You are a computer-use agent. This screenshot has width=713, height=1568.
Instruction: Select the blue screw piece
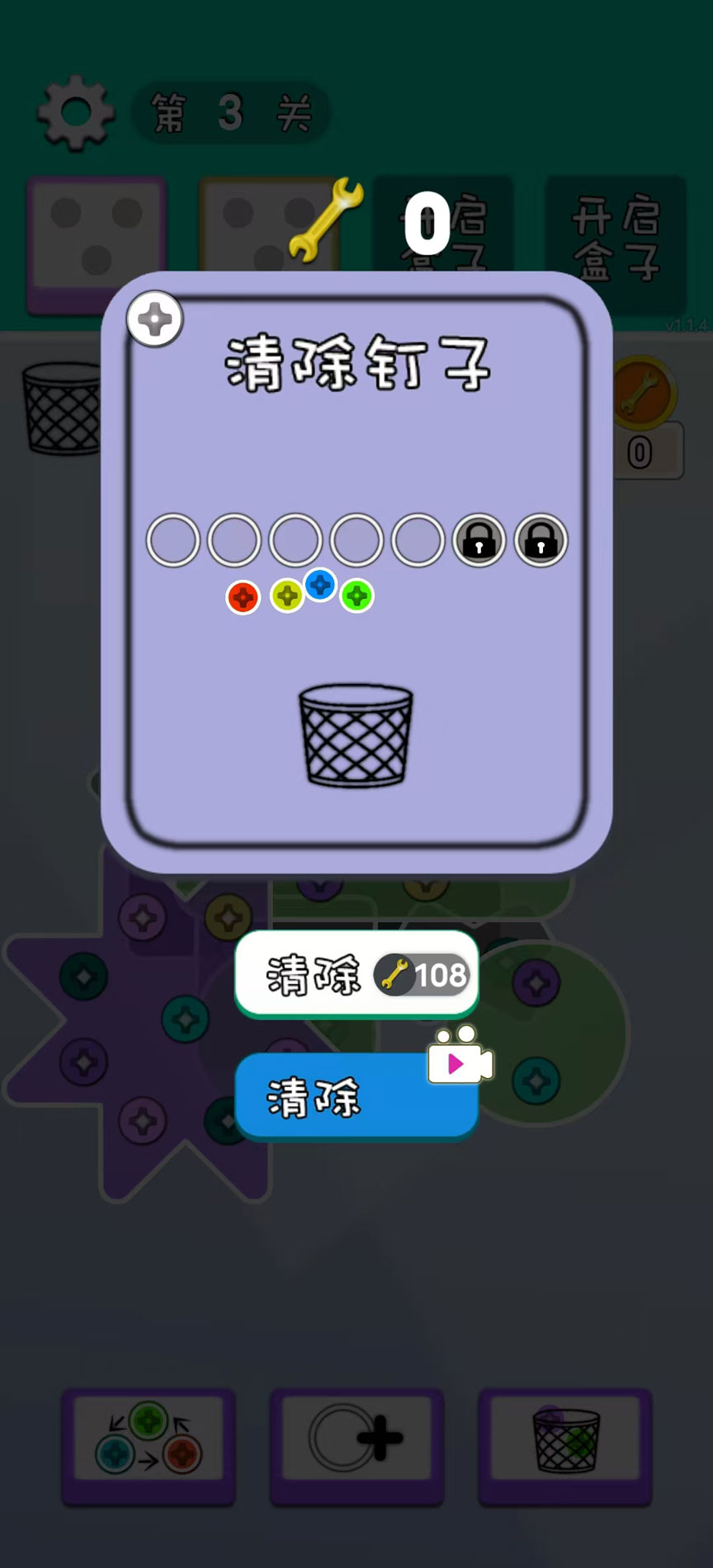point(321,586)
